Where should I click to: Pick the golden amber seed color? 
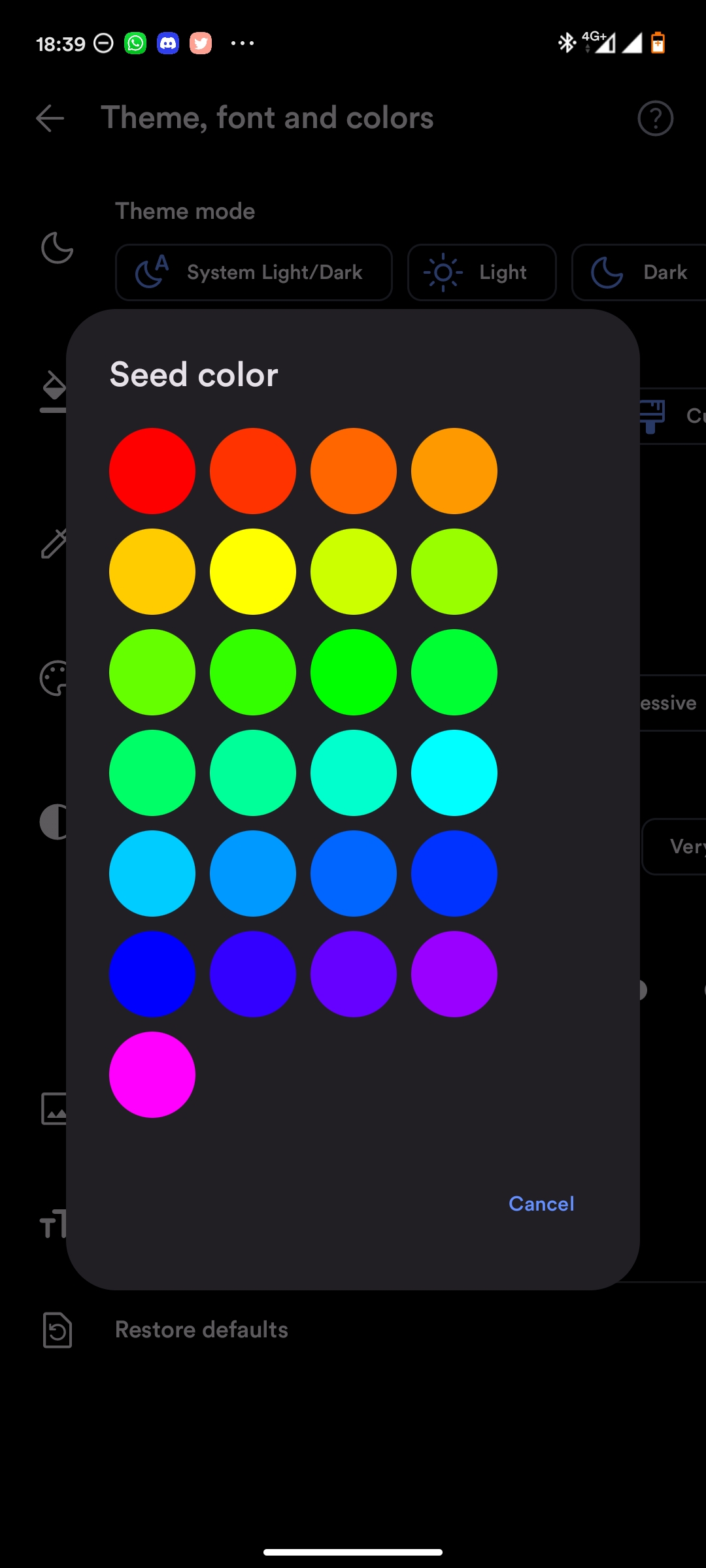152,572
